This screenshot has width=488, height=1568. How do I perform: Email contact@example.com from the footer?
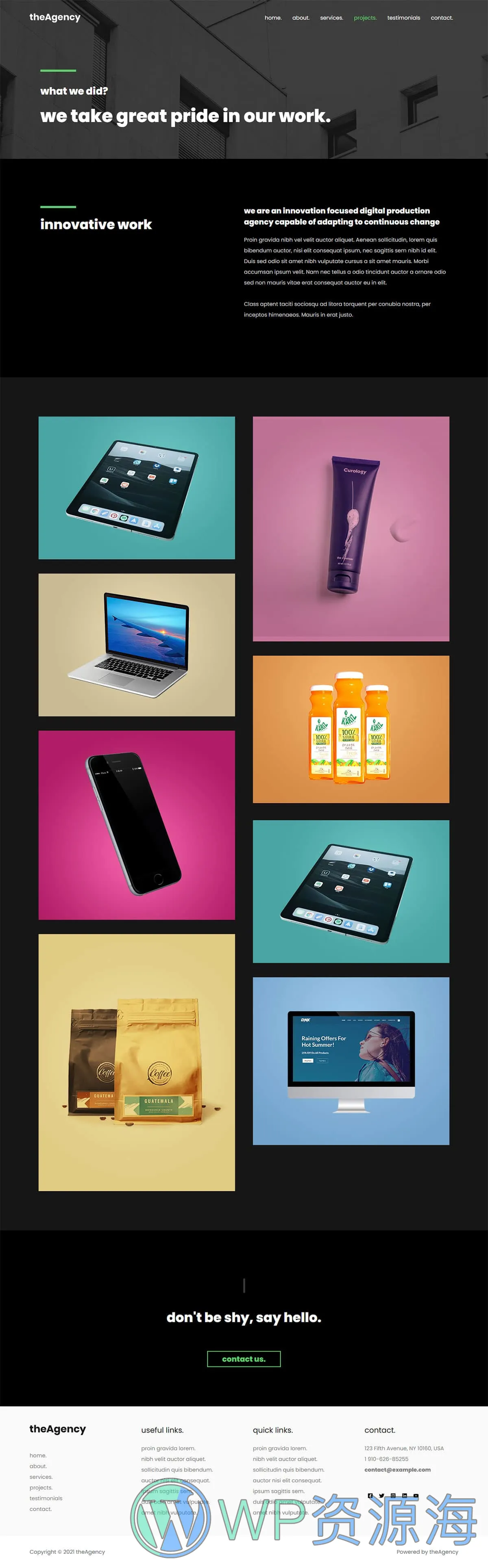397,1469
